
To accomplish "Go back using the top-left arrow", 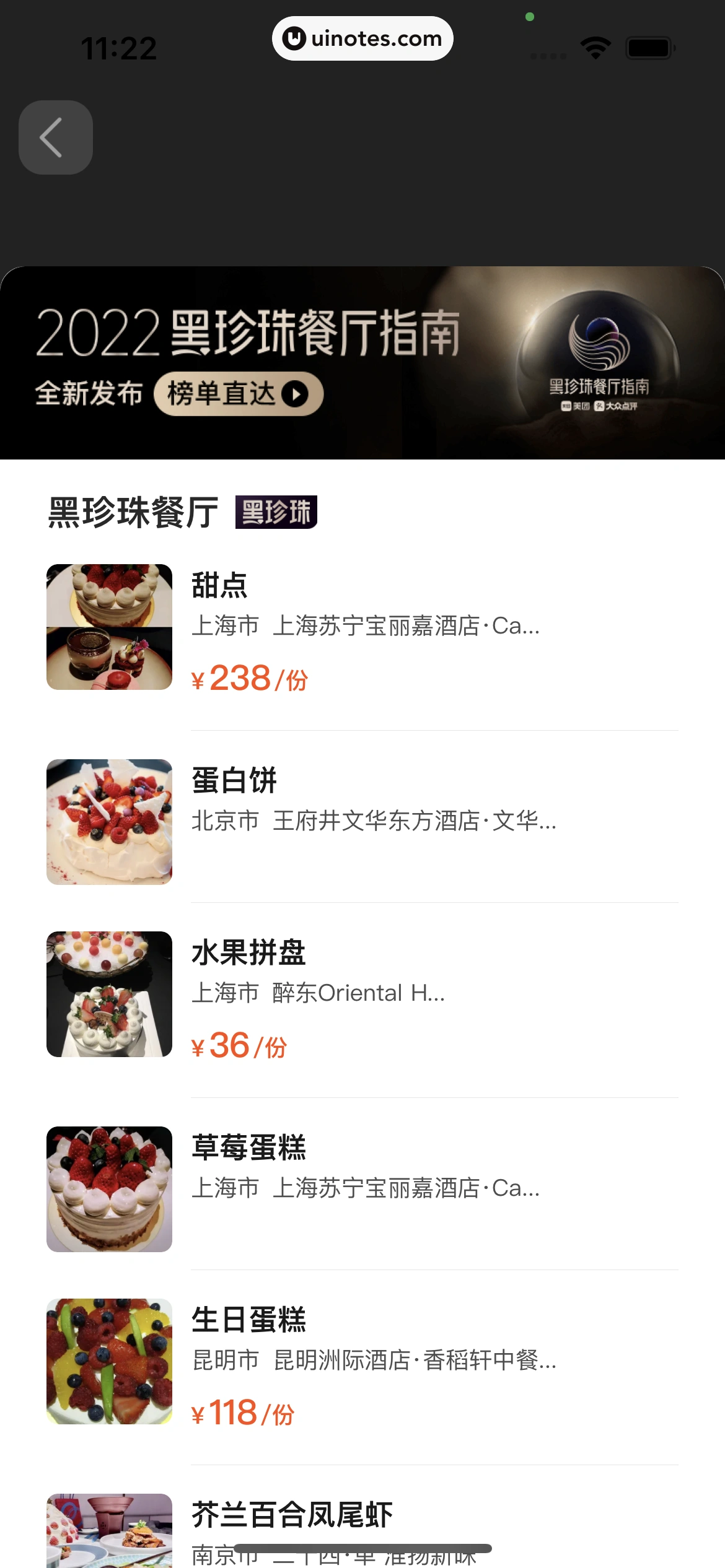I will pos(56,137).
